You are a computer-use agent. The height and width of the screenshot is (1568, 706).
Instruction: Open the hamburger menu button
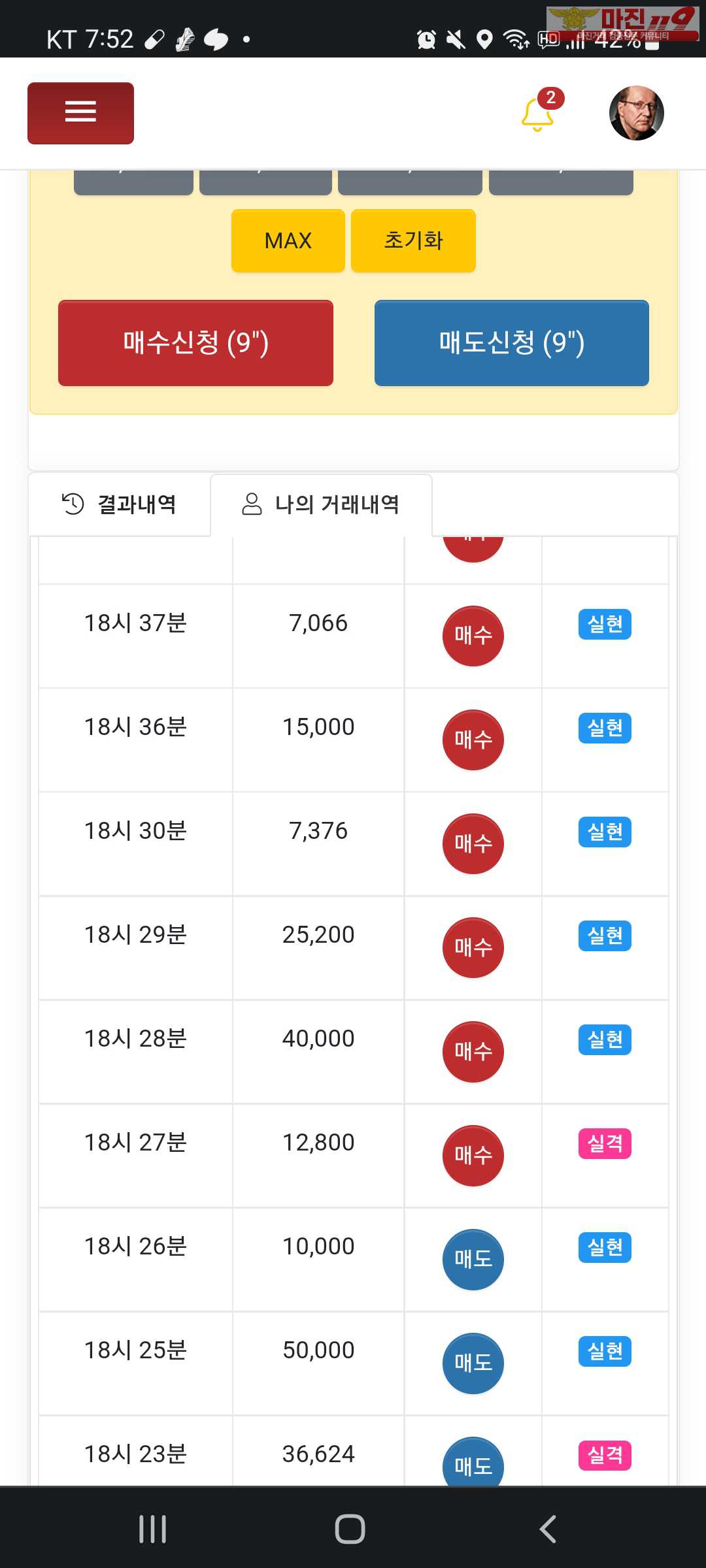[x=80, y=113]
